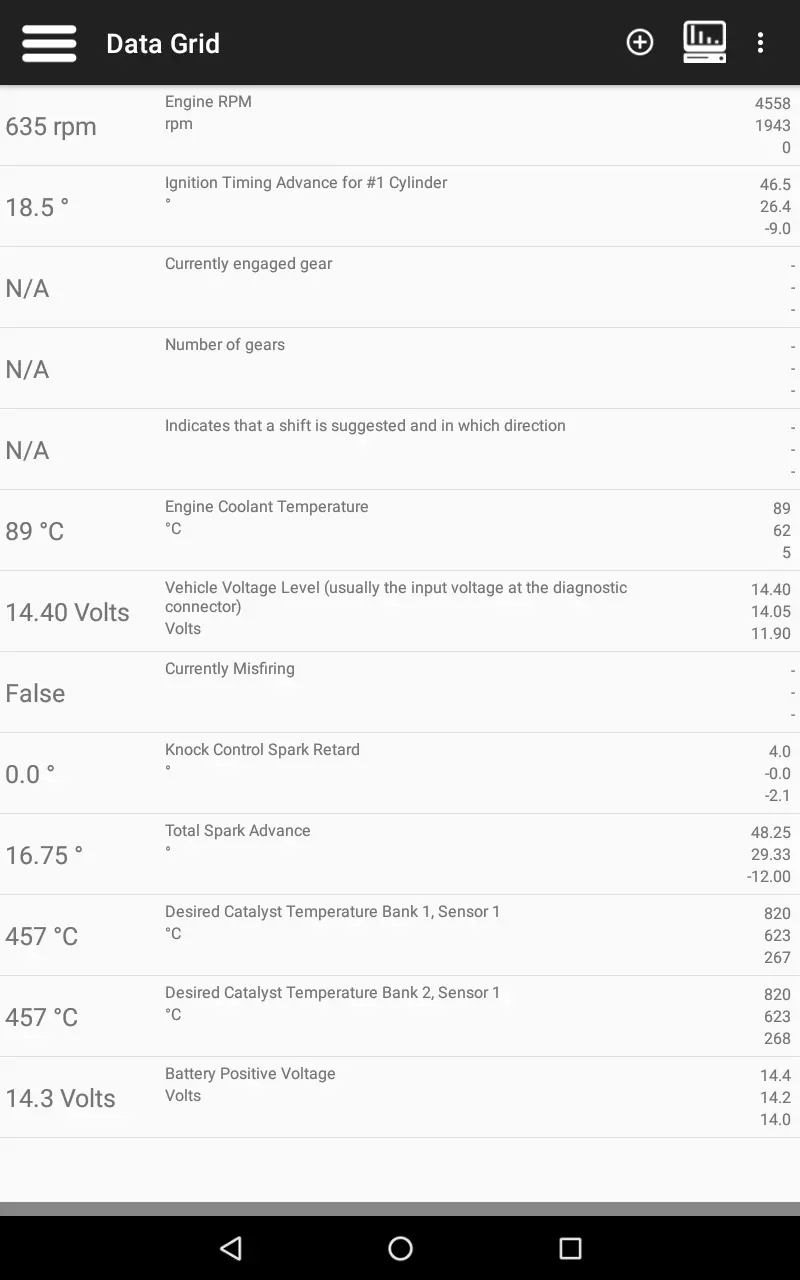Select the Total Spark Advance row
800x1280 pixels.
click(400, 854)
